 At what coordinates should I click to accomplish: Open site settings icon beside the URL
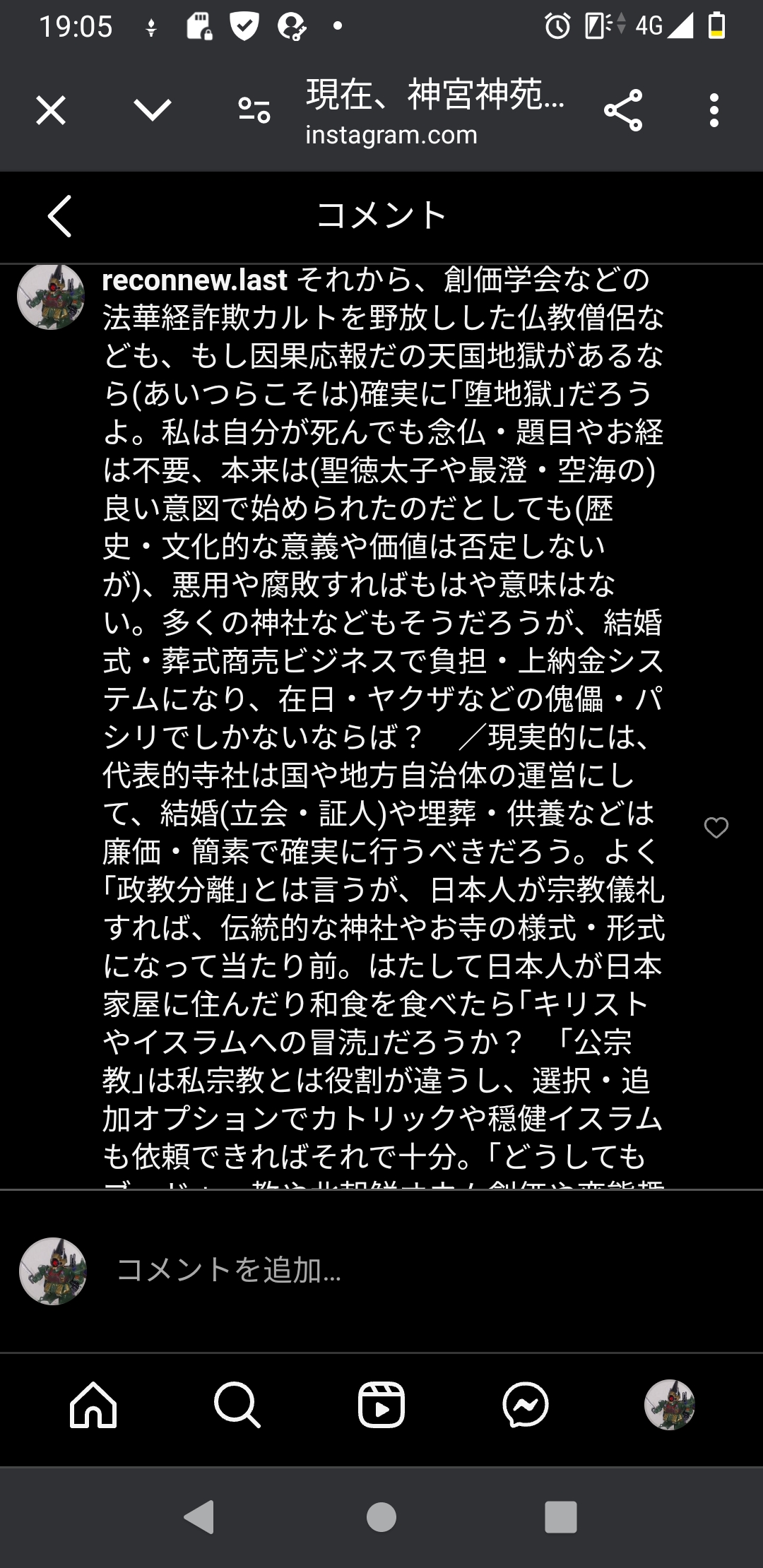pyautogui.click(x=254, y=111)
